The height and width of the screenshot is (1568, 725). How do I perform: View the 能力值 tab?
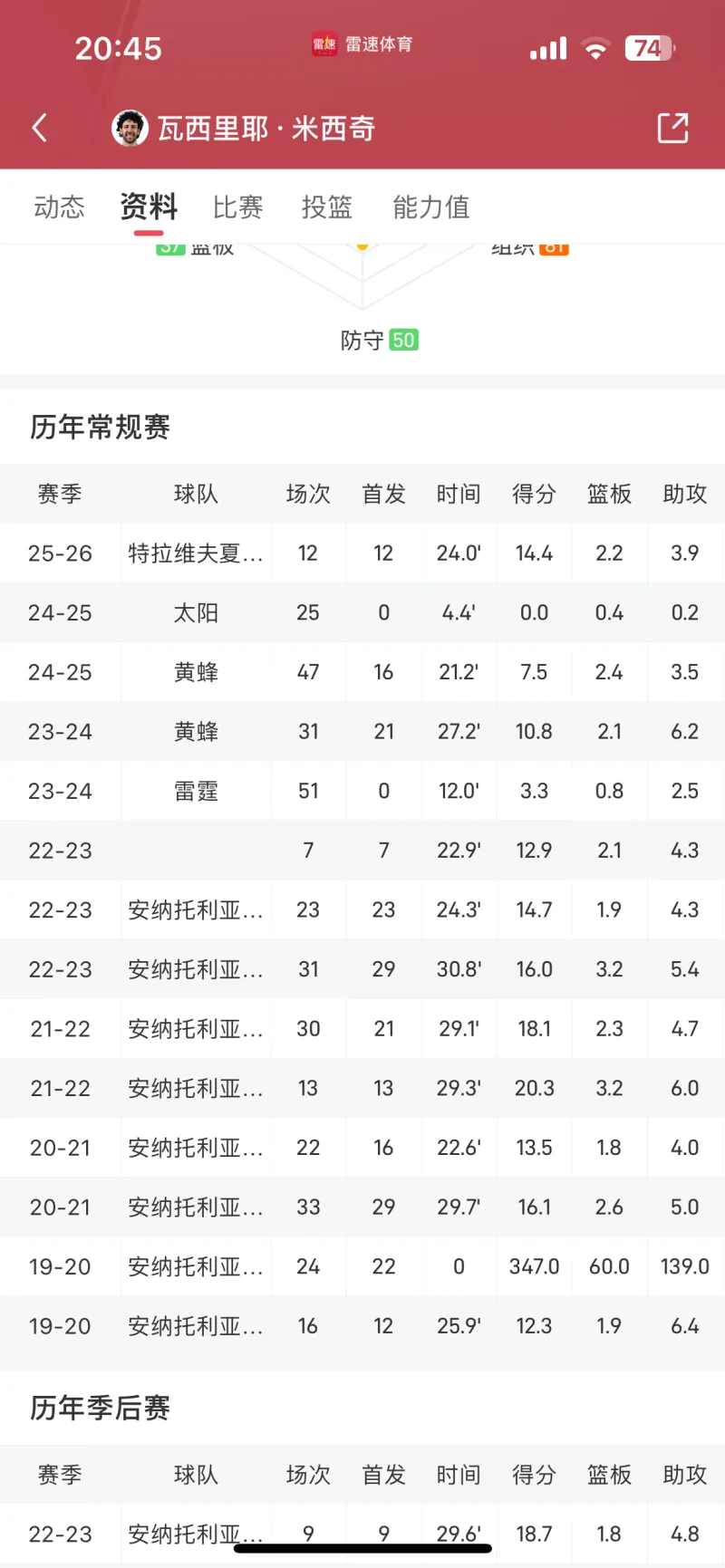(431, 207)
